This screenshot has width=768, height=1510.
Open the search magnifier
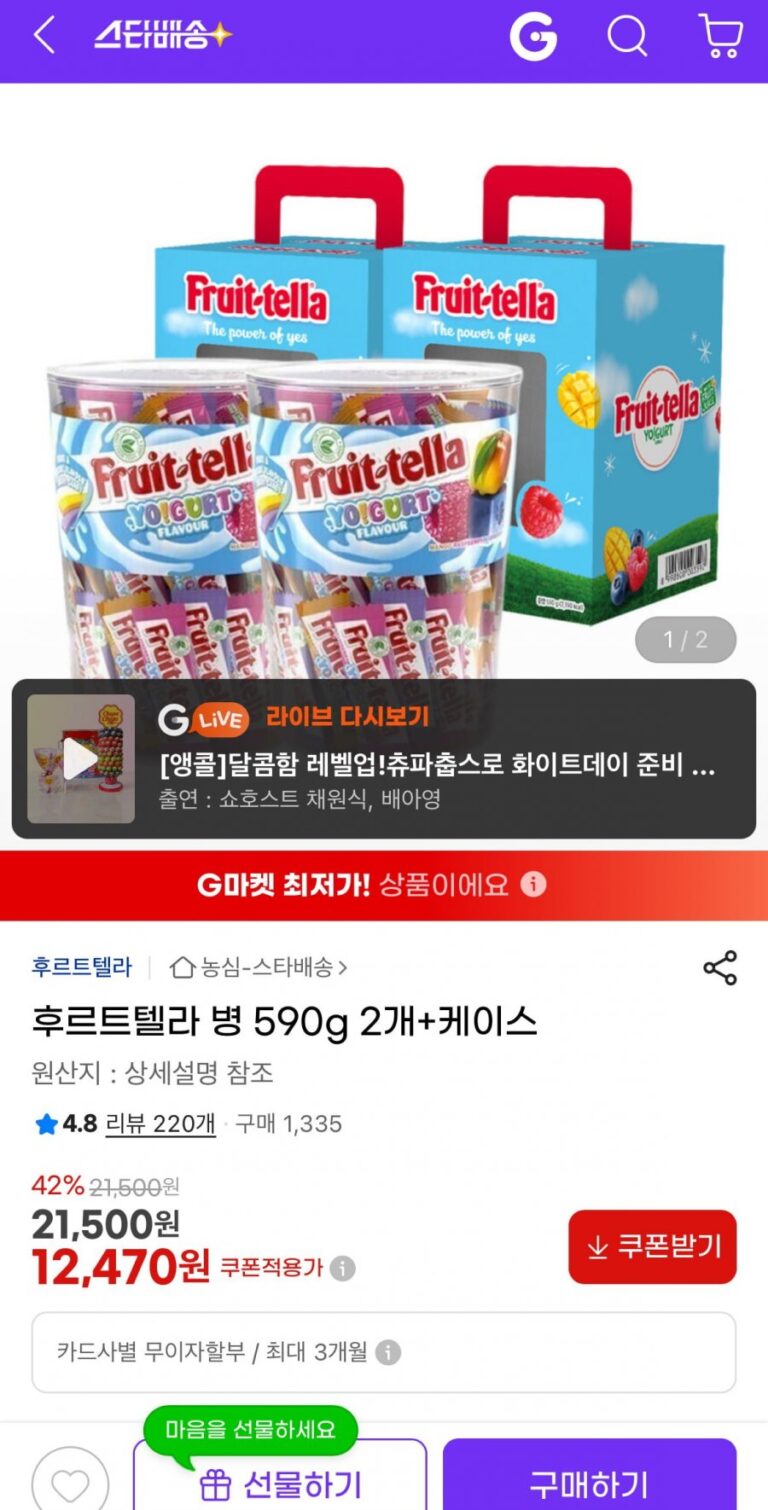click(x=627, y=37)
